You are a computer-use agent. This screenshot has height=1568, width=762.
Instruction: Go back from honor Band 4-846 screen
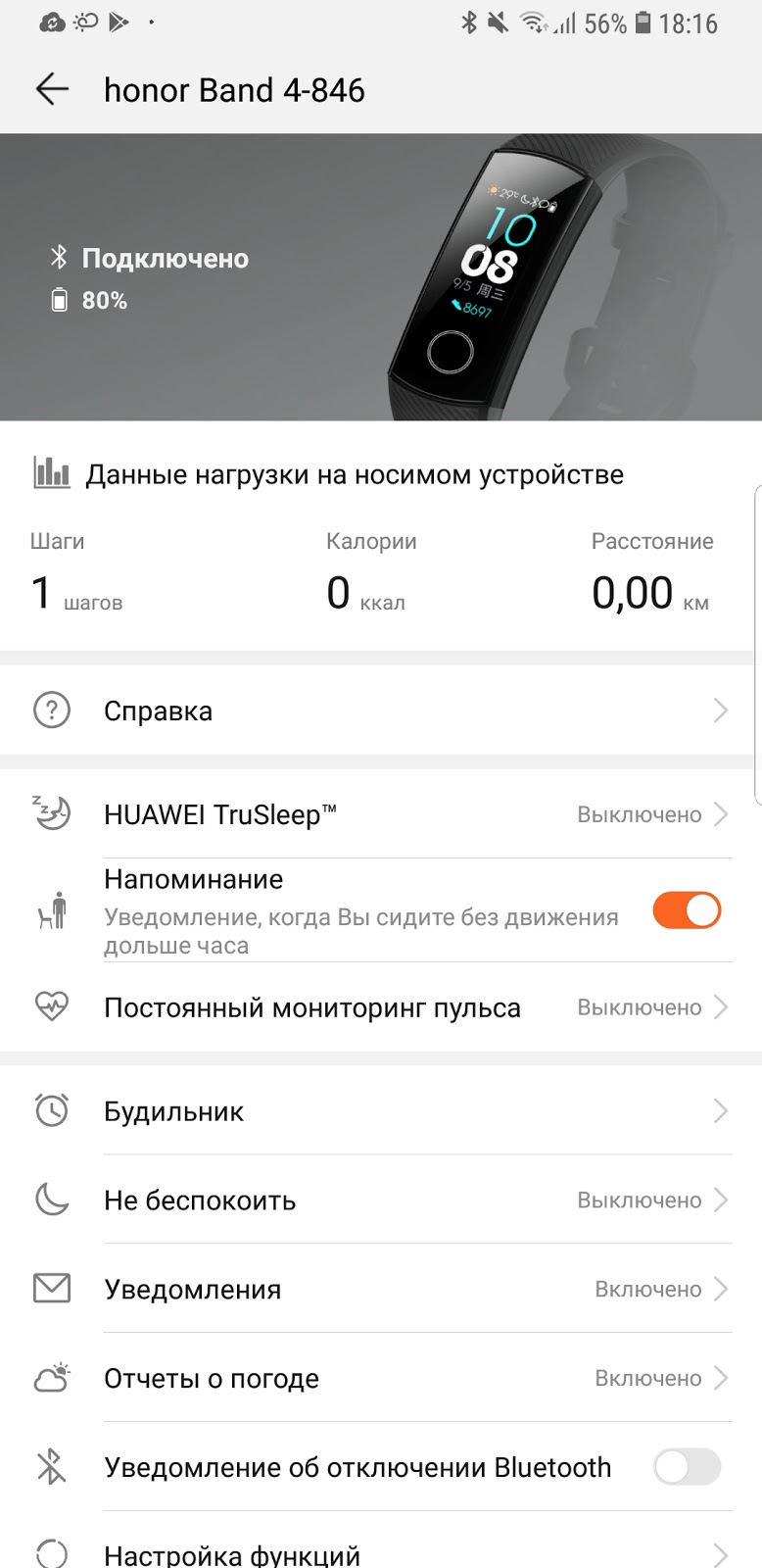tap(52, 90)
